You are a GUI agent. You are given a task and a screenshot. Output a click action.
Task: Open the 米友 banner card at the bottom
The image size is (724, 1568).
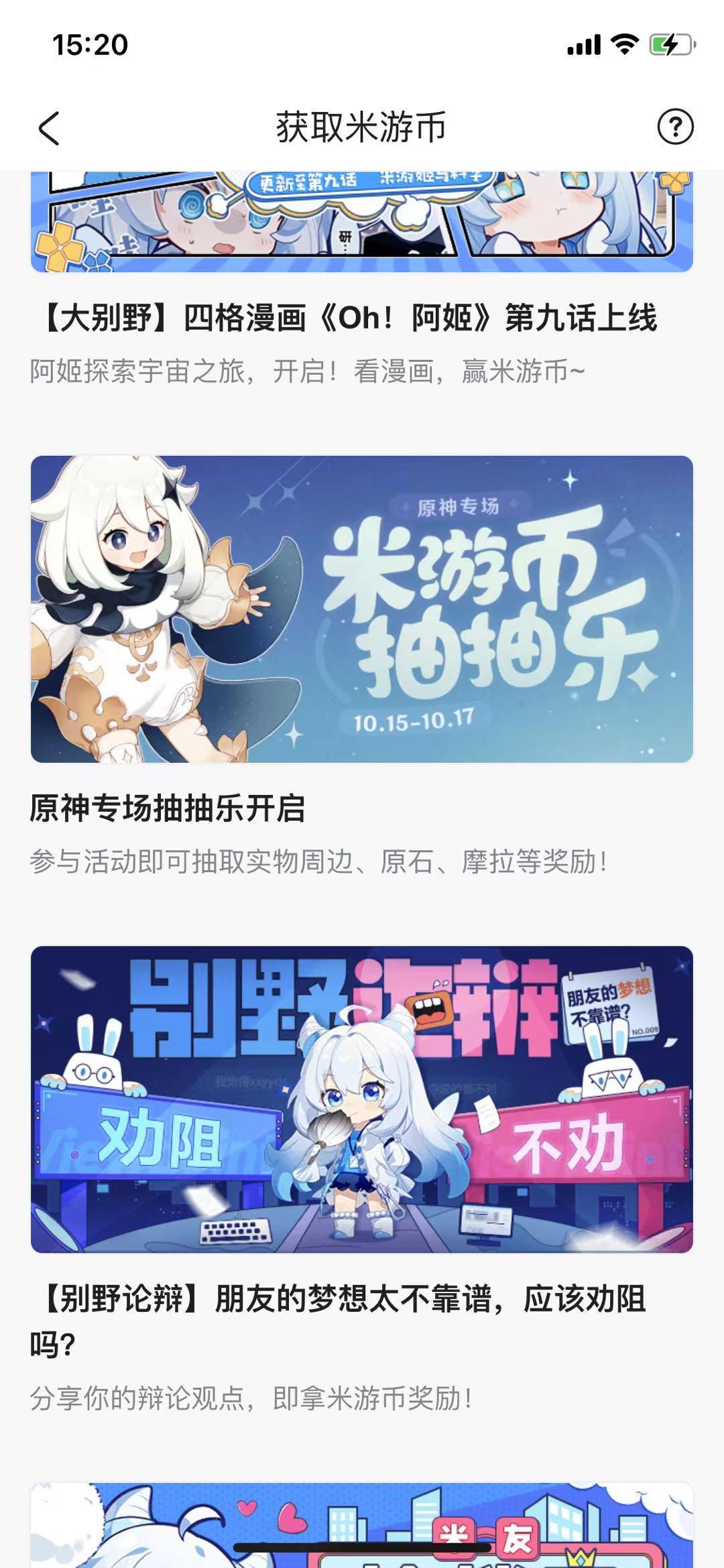click(x=362, y=1525)
